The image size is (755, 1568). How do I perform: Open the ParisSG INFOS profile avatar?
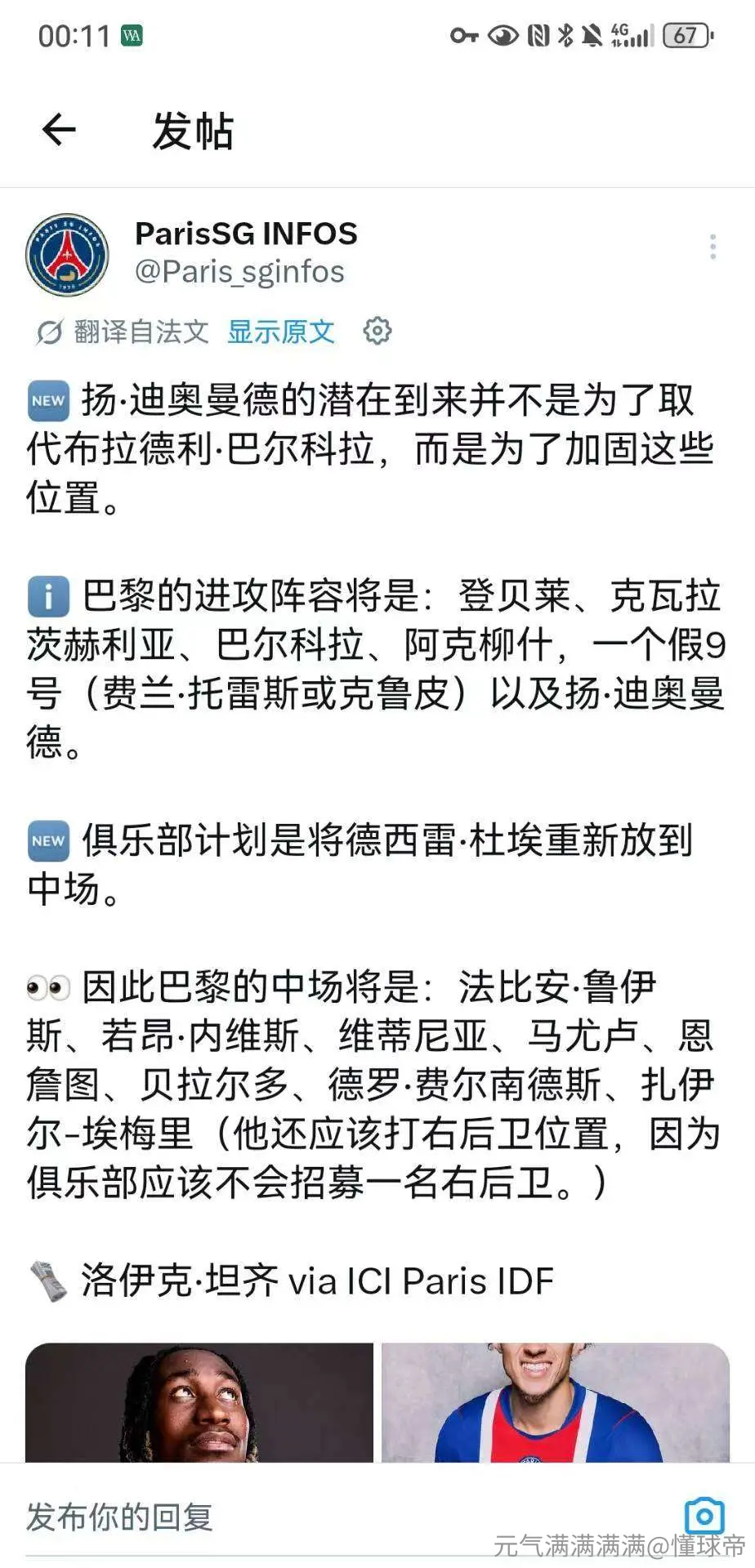coord(67,255)
